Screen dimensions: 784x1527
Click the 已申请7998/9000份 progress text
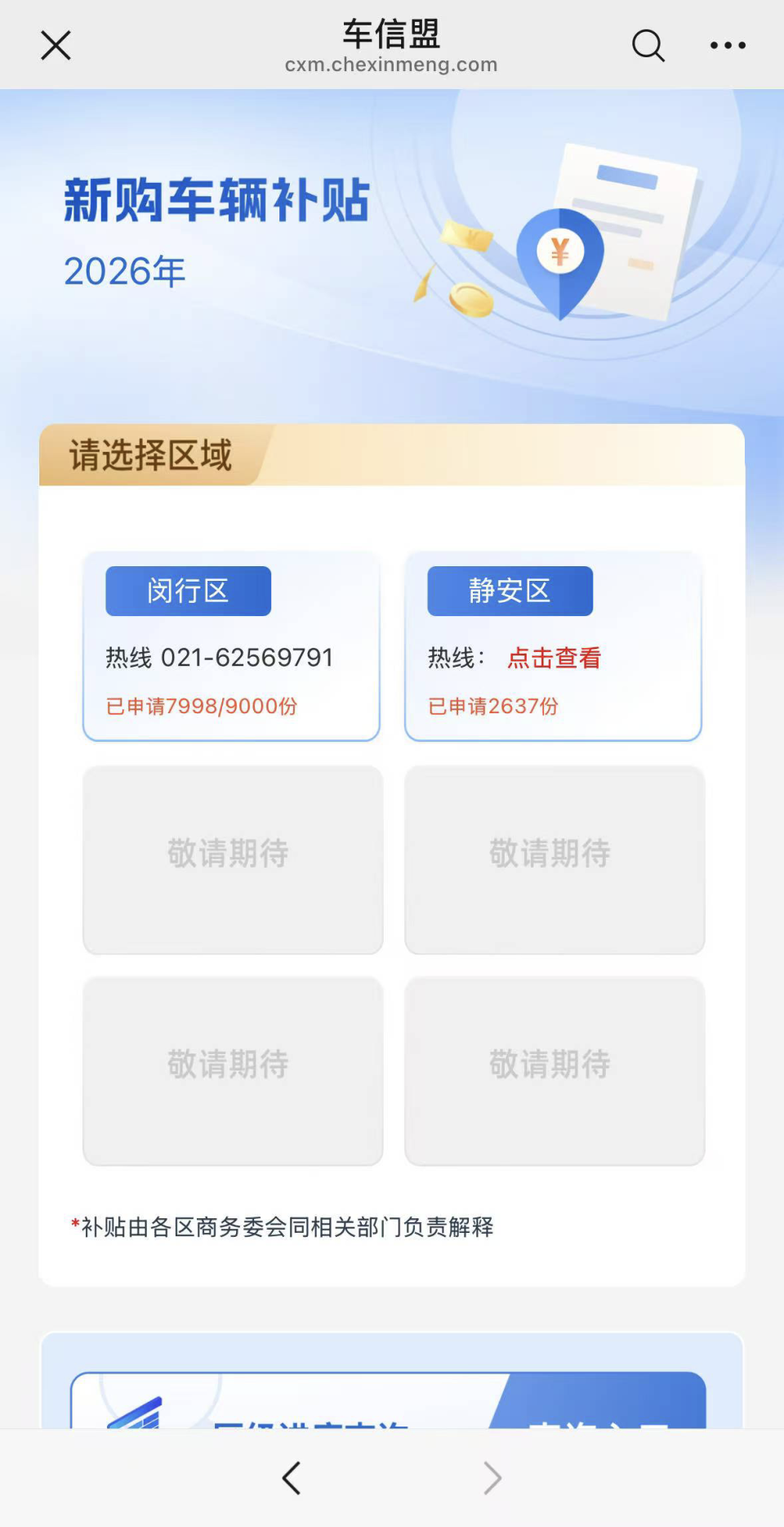click(x=201, y=706)
